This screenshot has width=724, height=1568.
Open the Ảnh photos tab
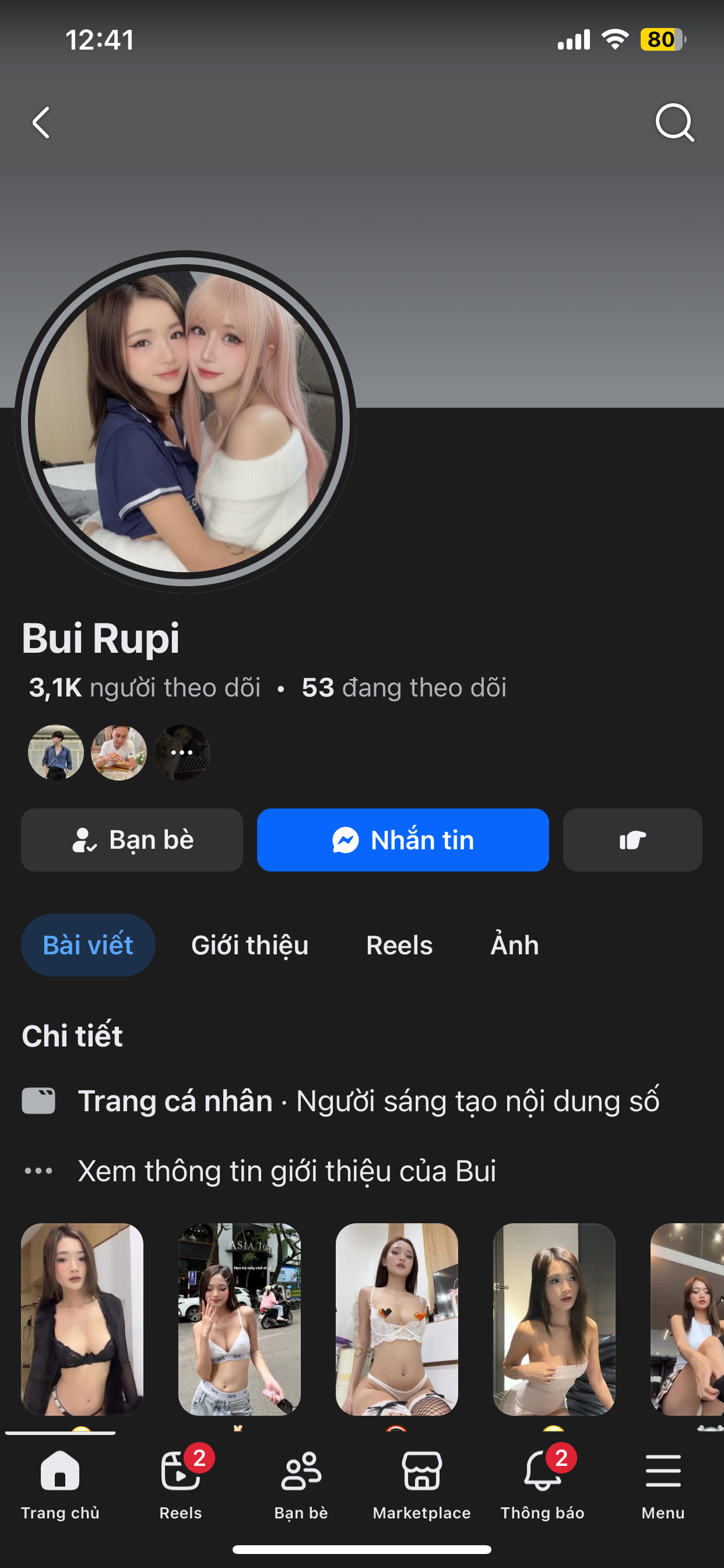pyautogui.click(x=515, y=946)
